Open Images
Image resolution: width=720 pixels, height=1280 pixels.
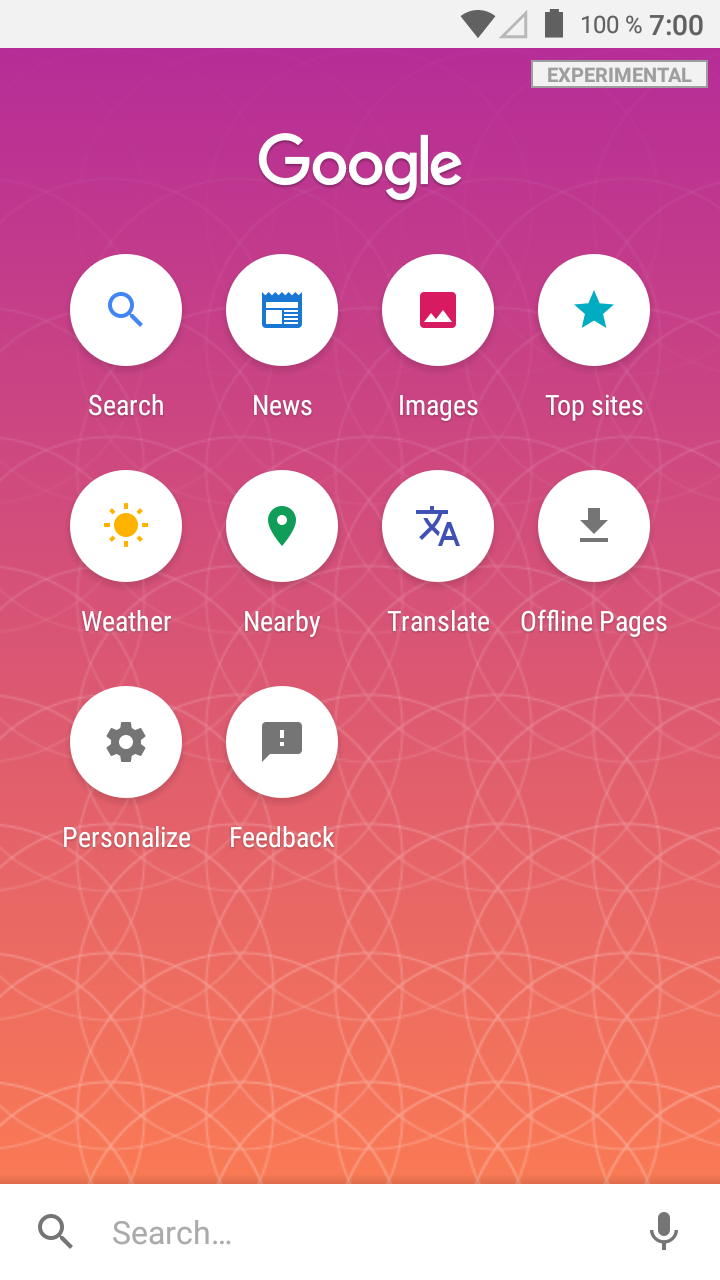click(x=438, y=310)
